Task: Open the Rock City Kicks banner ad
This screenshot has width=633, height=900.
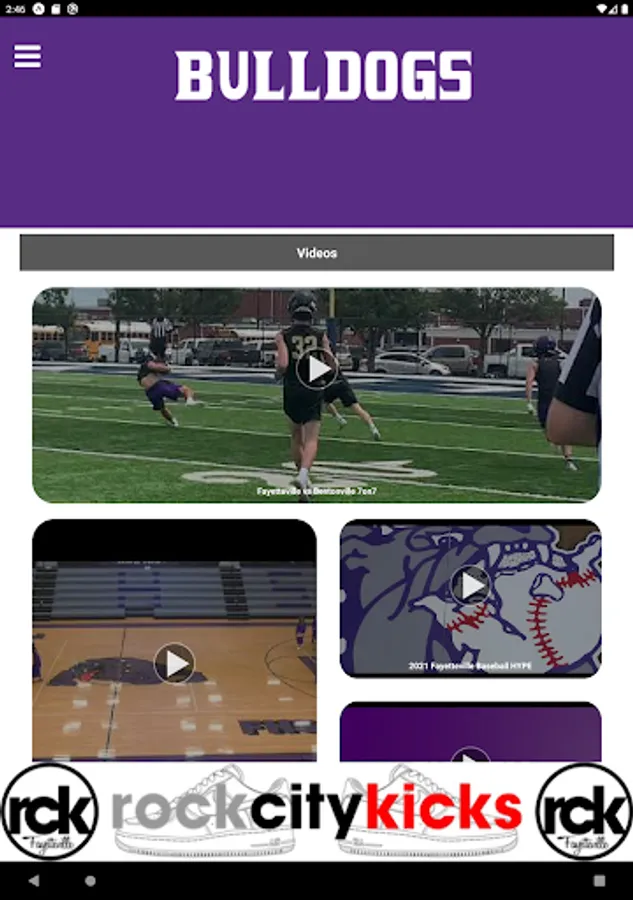Action: coord(316,811)
